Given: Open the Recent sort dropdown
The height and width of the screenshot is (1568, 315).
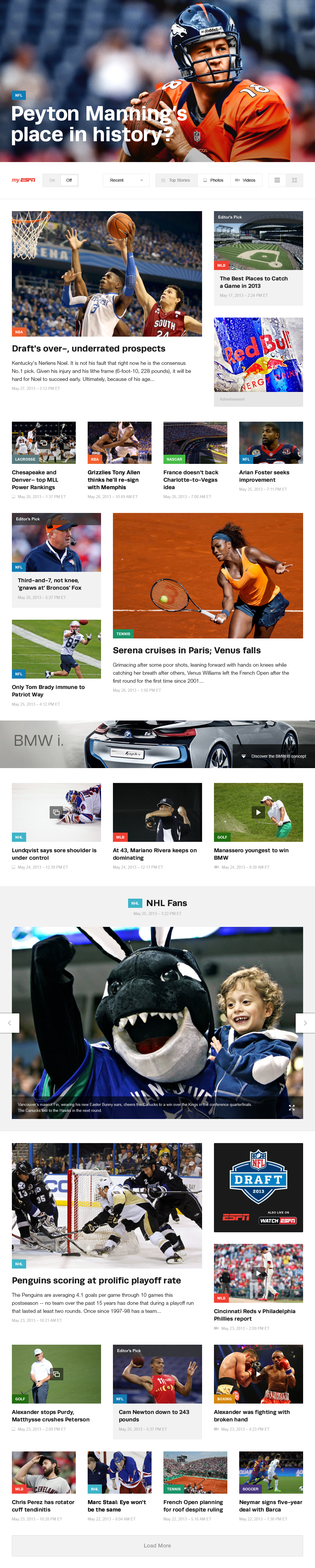Looking at the screenshot, I should point(126,180).
